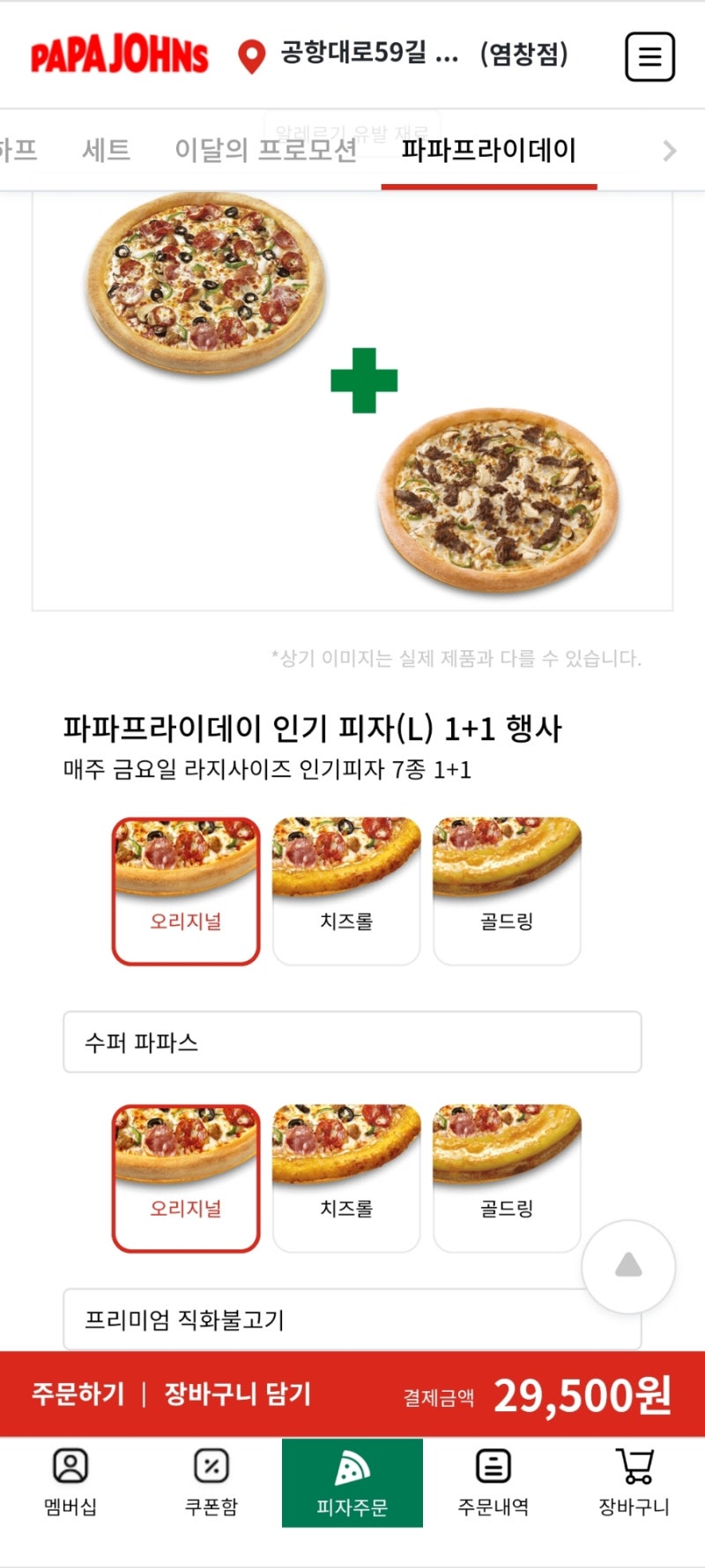Open the 이달의 프로모션 tab
The height and width of the screenshot is (1568, 705).
(x=267, y=152)
